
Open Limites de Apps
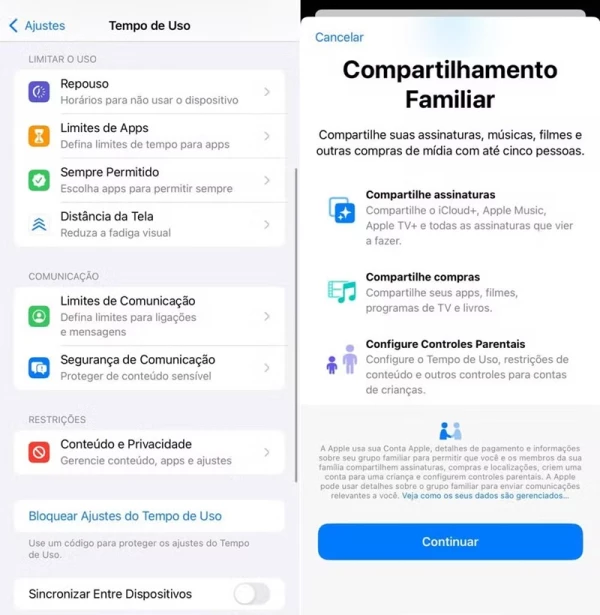(x=150, y=135)
